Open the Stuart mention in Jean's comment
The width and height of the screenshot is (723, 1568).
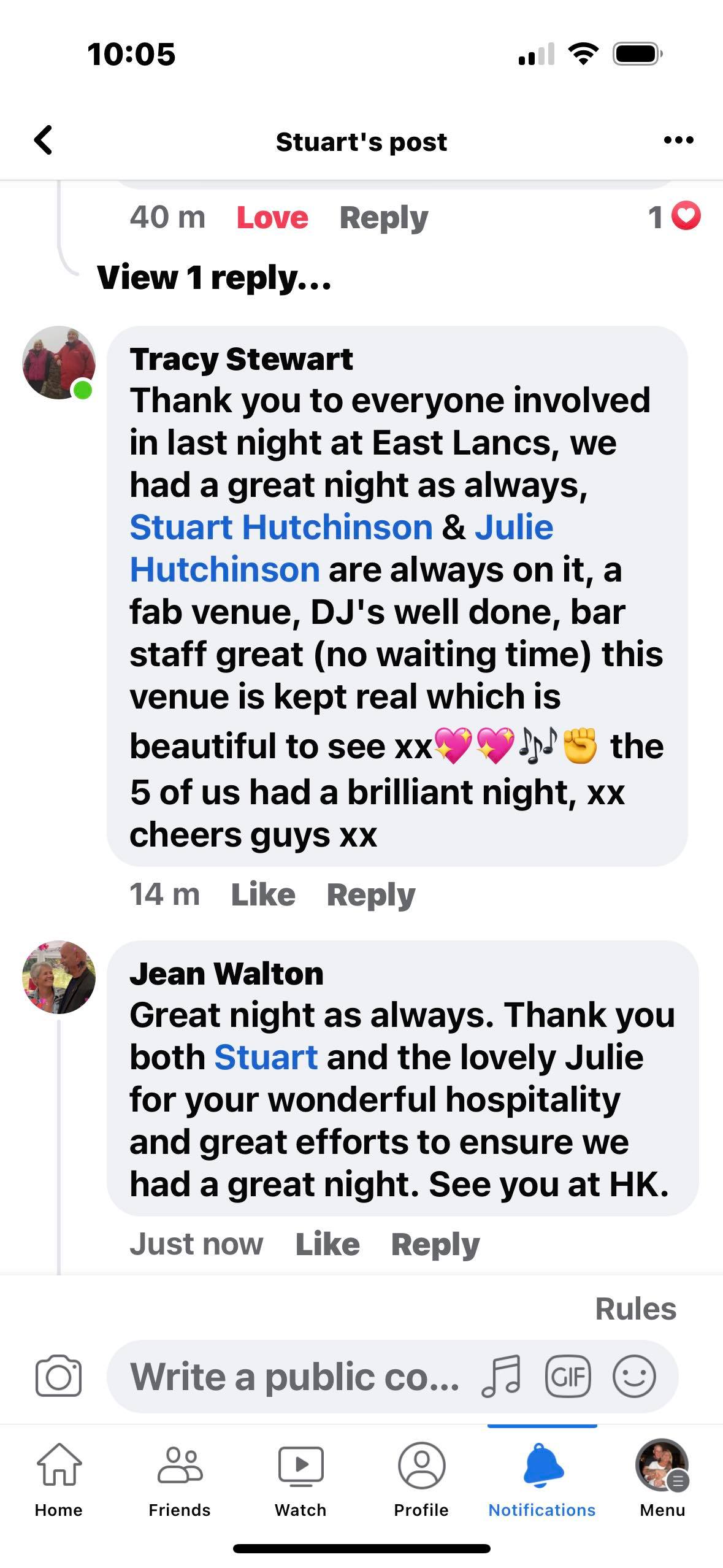(266, 1057)
